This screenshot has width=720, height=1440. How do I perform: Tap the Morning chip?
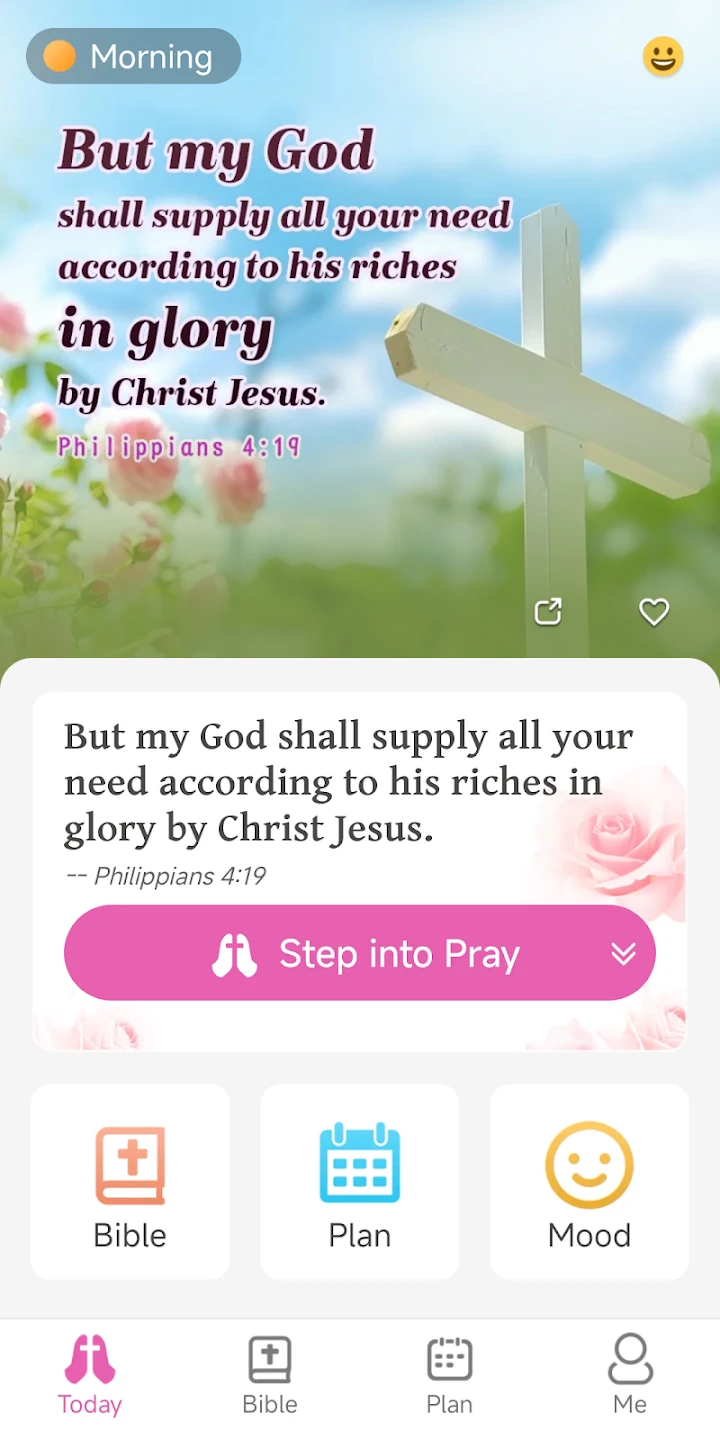click(134, 57)
